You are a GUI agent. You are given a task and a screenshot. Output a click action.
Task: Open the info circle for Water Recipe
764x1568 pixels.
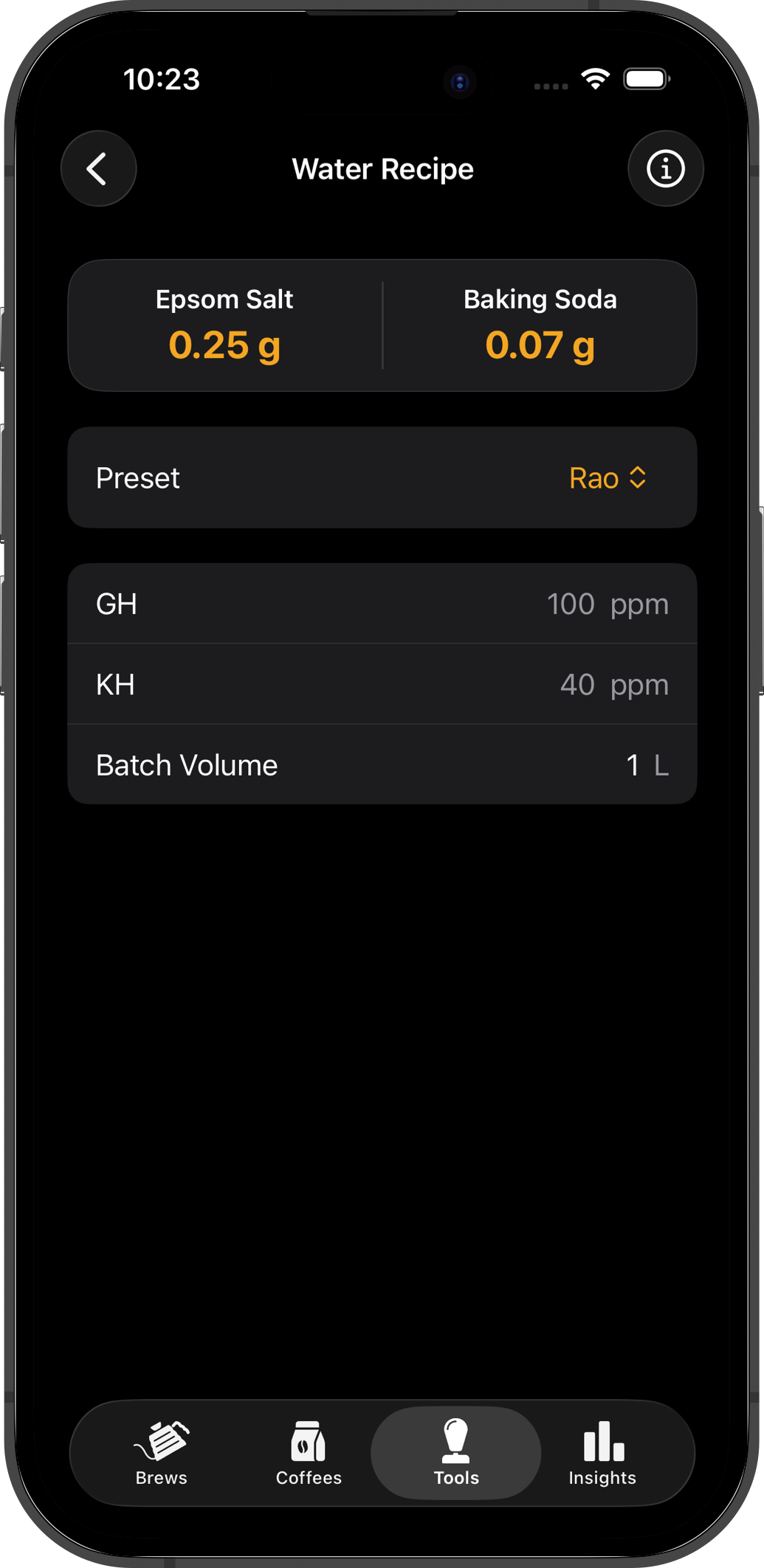[x=665, y=168]
